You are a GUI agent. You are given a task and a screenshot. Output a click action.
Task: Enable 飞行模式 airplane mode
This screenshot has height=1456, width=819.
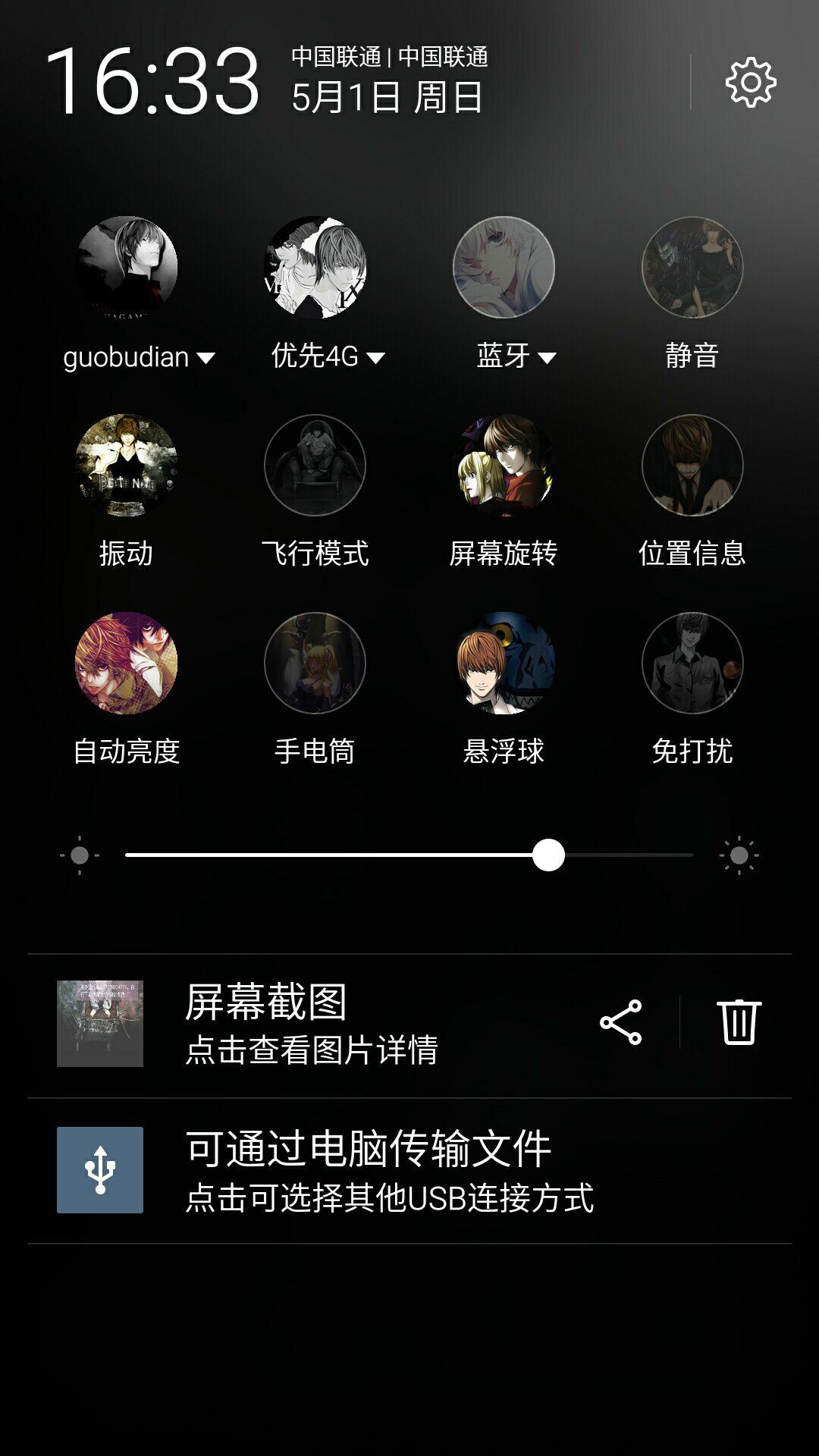tap(315, 465)
